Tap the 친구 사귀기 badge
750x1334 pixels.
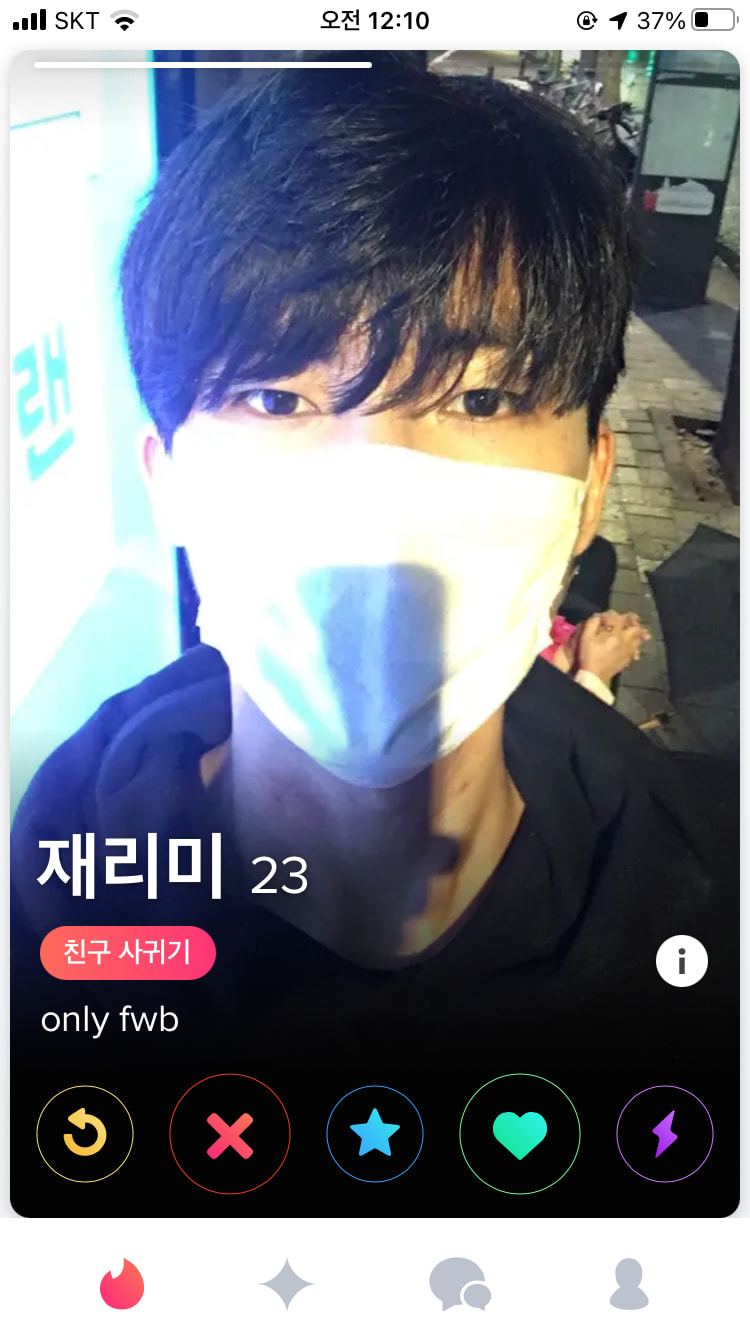[128, 952]
